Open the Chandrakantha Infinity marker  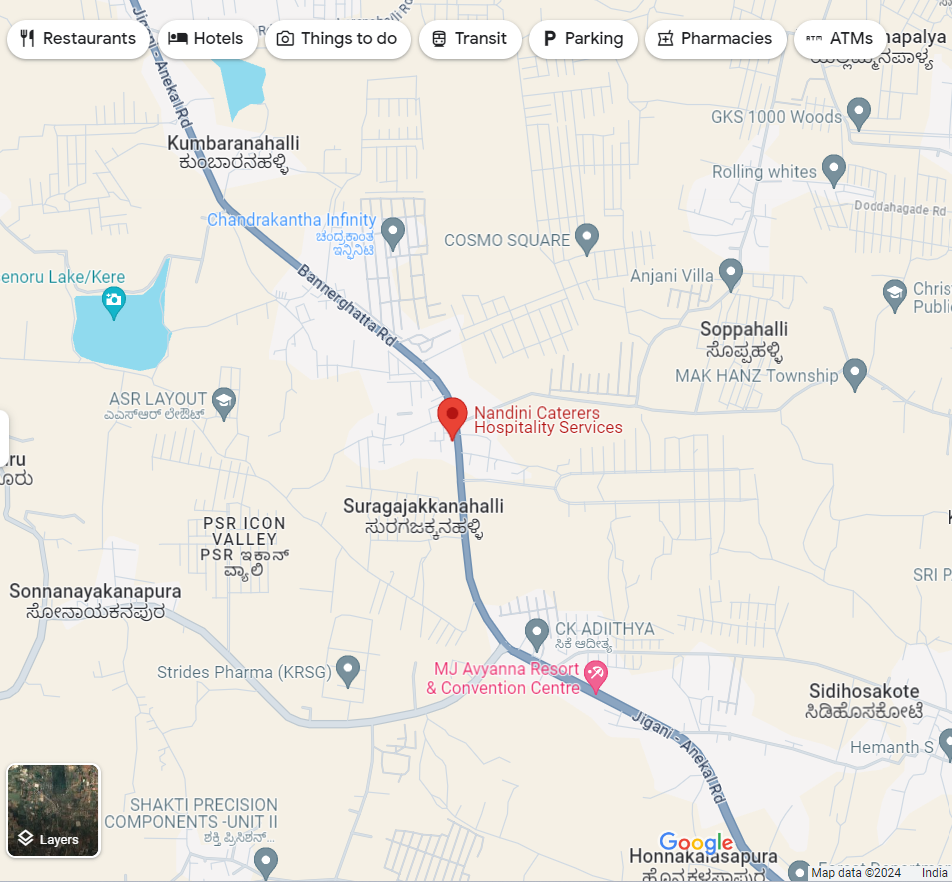[393, 232]
